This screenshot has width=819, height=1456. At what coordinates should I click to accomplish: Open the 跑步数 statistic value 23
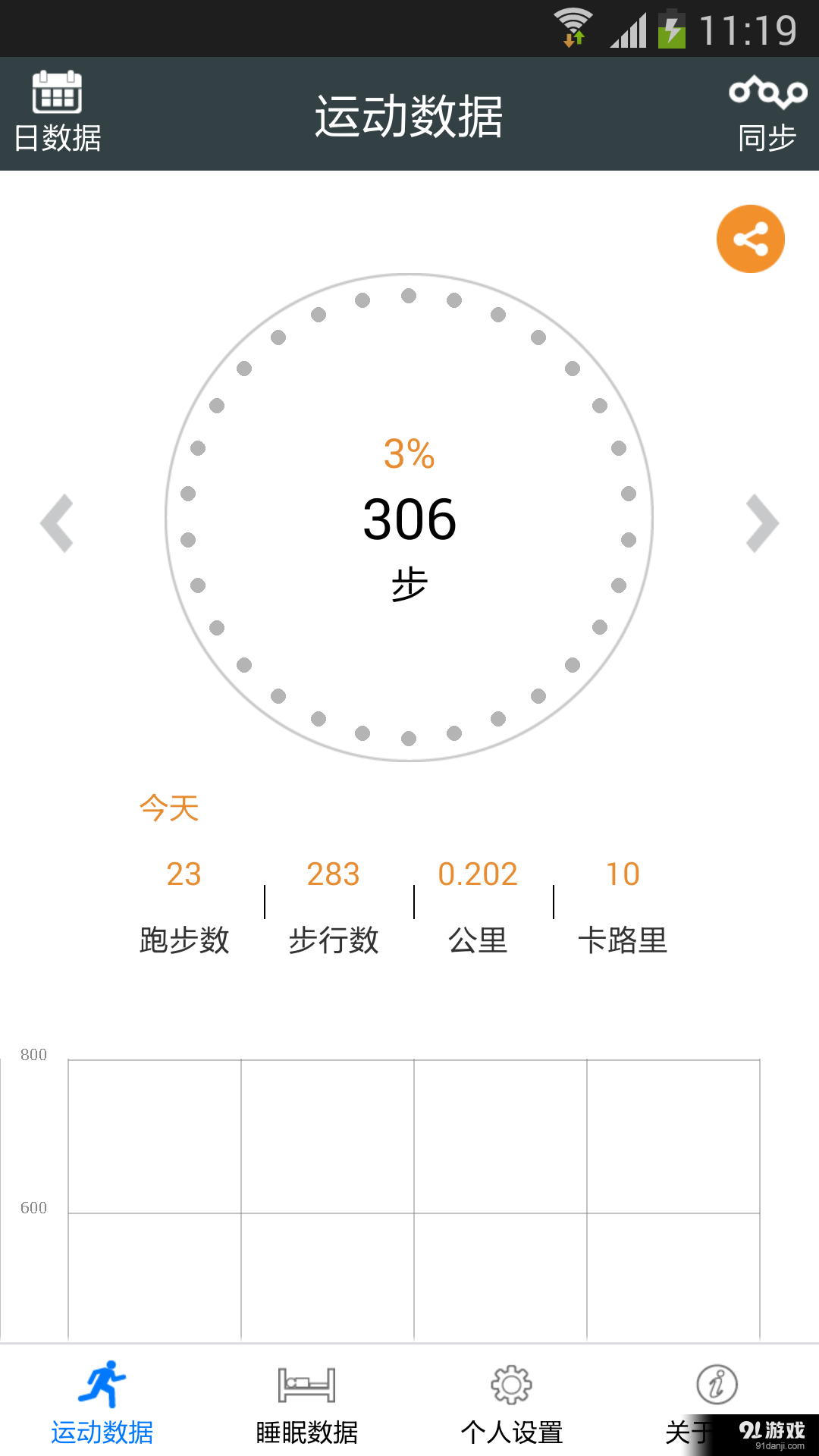coord(184,874)
